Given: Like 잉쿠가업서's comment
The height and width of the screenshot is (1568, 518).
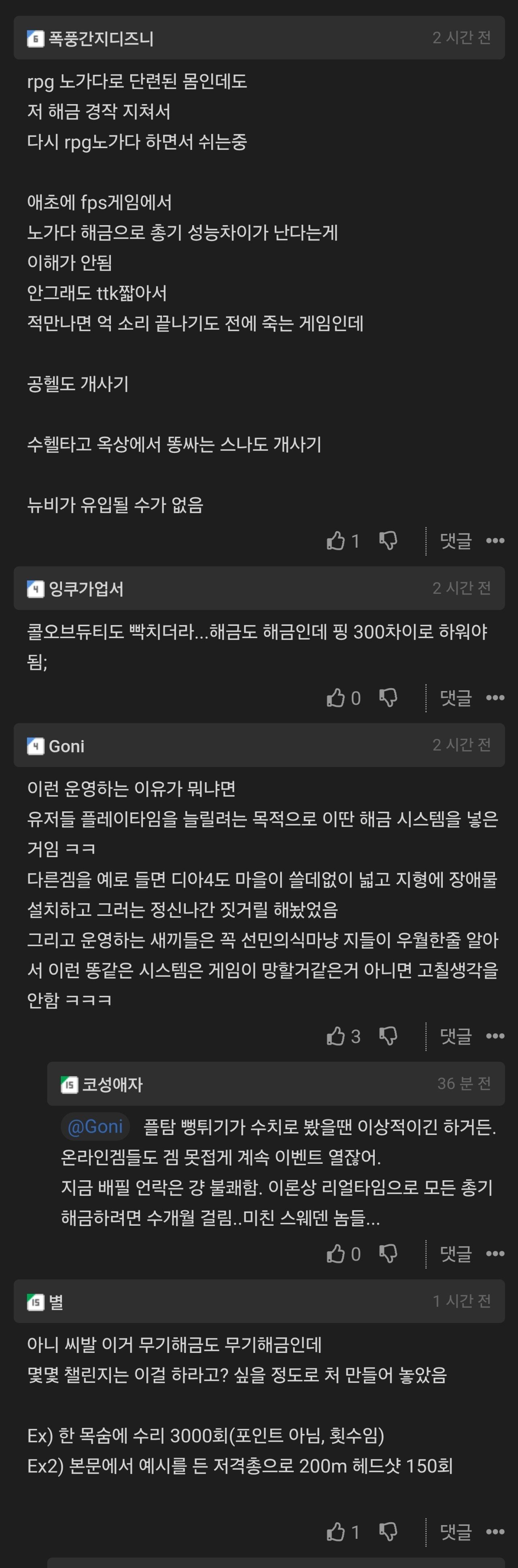Looking at the screenshot, I should point(335,698).
